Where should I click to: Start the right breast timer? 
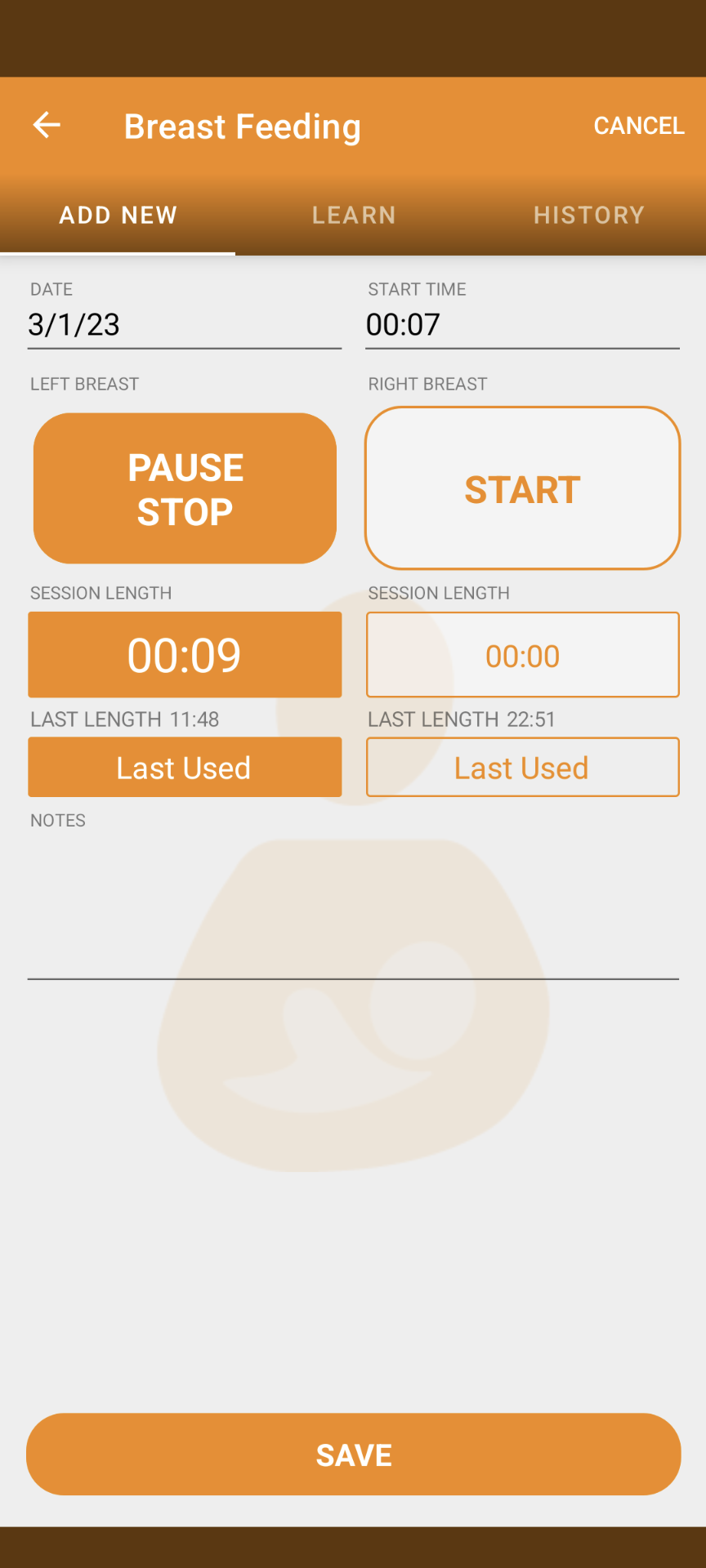click(x=522, y=488)
